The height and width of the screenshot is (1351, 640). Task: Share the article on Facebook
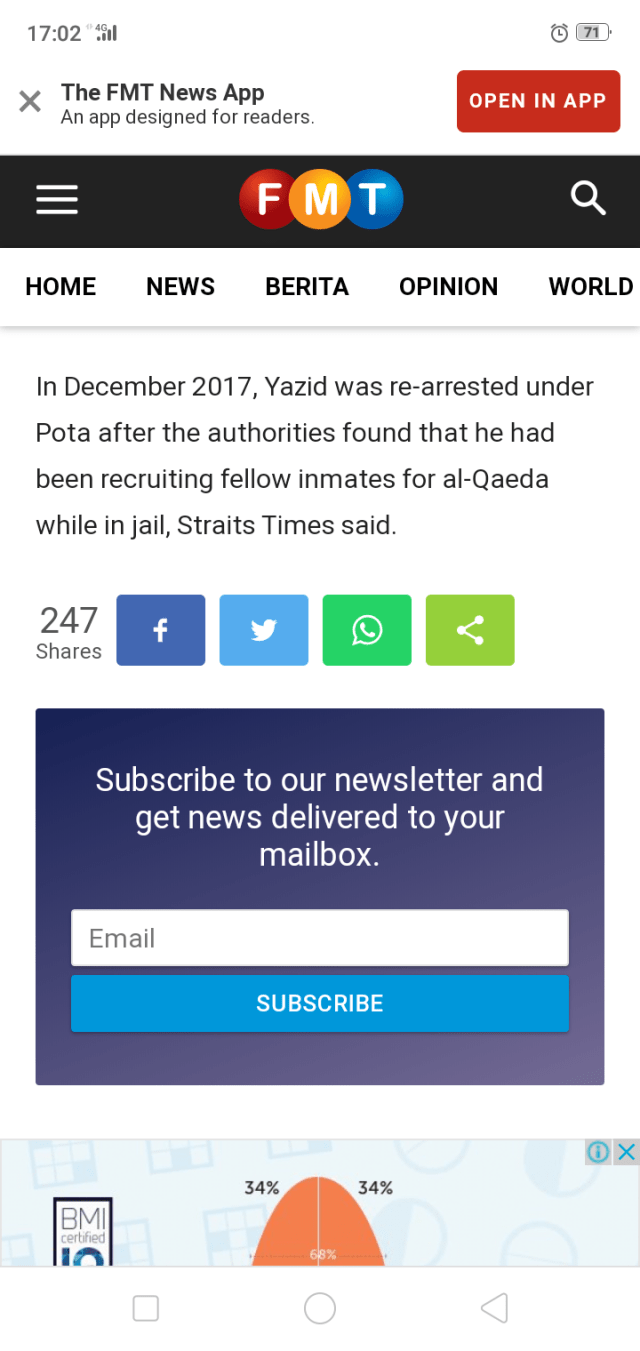161,630
